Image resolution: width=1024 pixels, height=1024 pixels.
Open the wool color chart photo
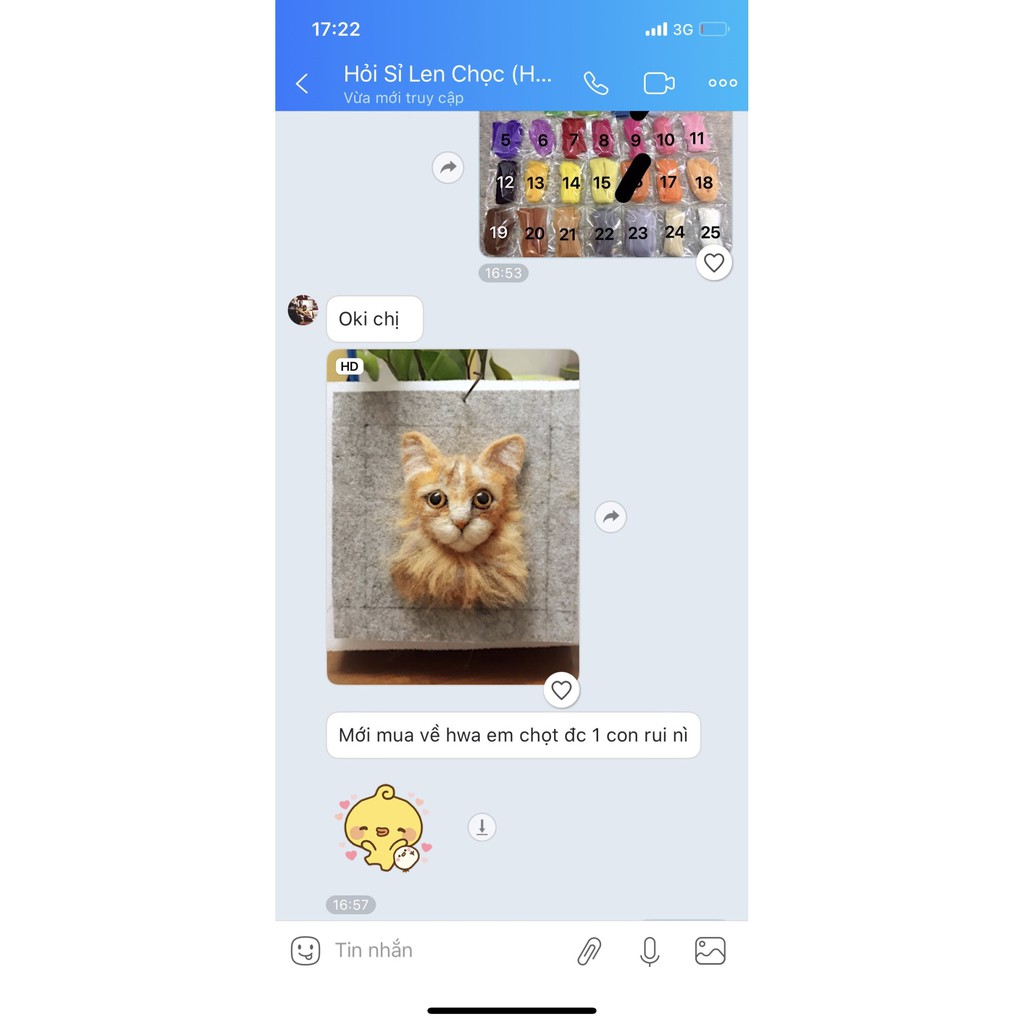[605, 185]
